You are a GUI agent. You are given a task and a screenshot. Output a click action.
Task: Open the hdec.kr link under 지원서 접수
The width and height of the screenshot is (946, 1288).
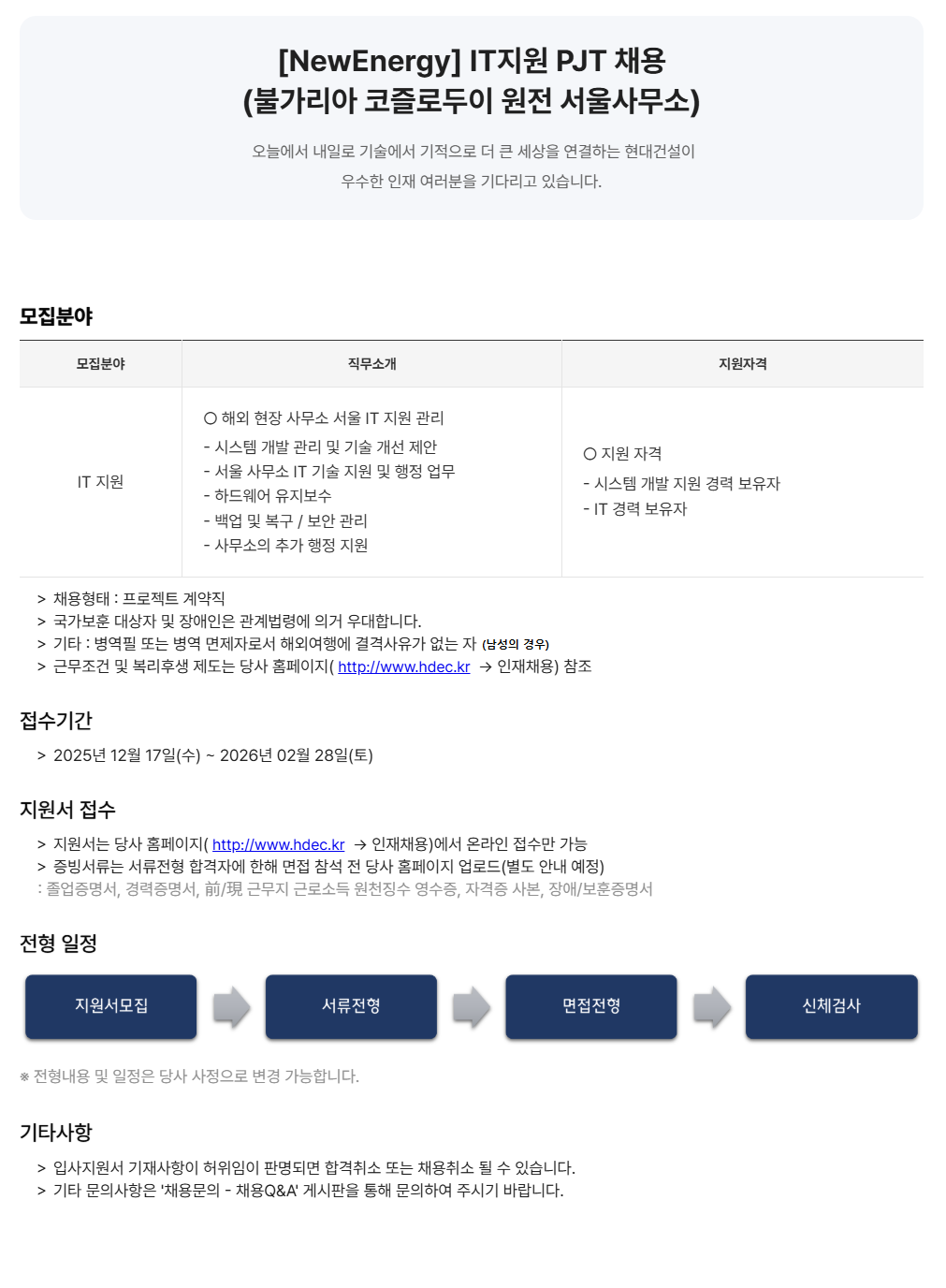click(x=278, y=844)
